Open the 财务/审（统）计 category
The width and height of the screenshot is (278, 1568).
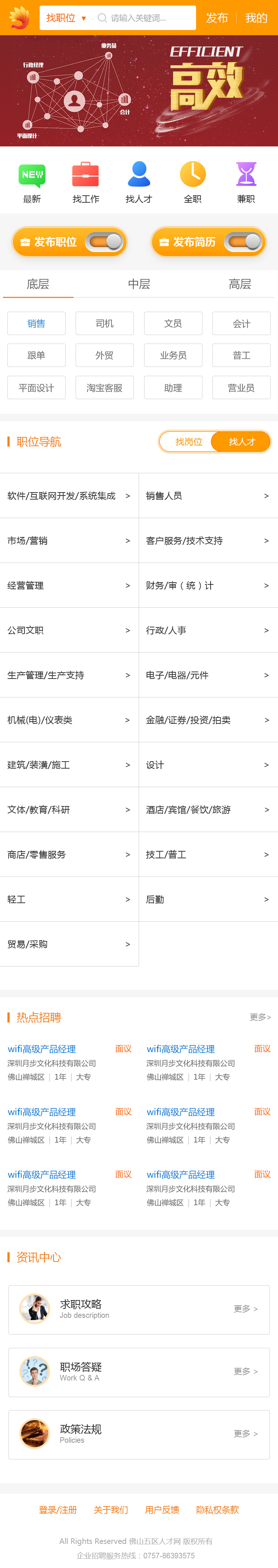pos(208,586)
